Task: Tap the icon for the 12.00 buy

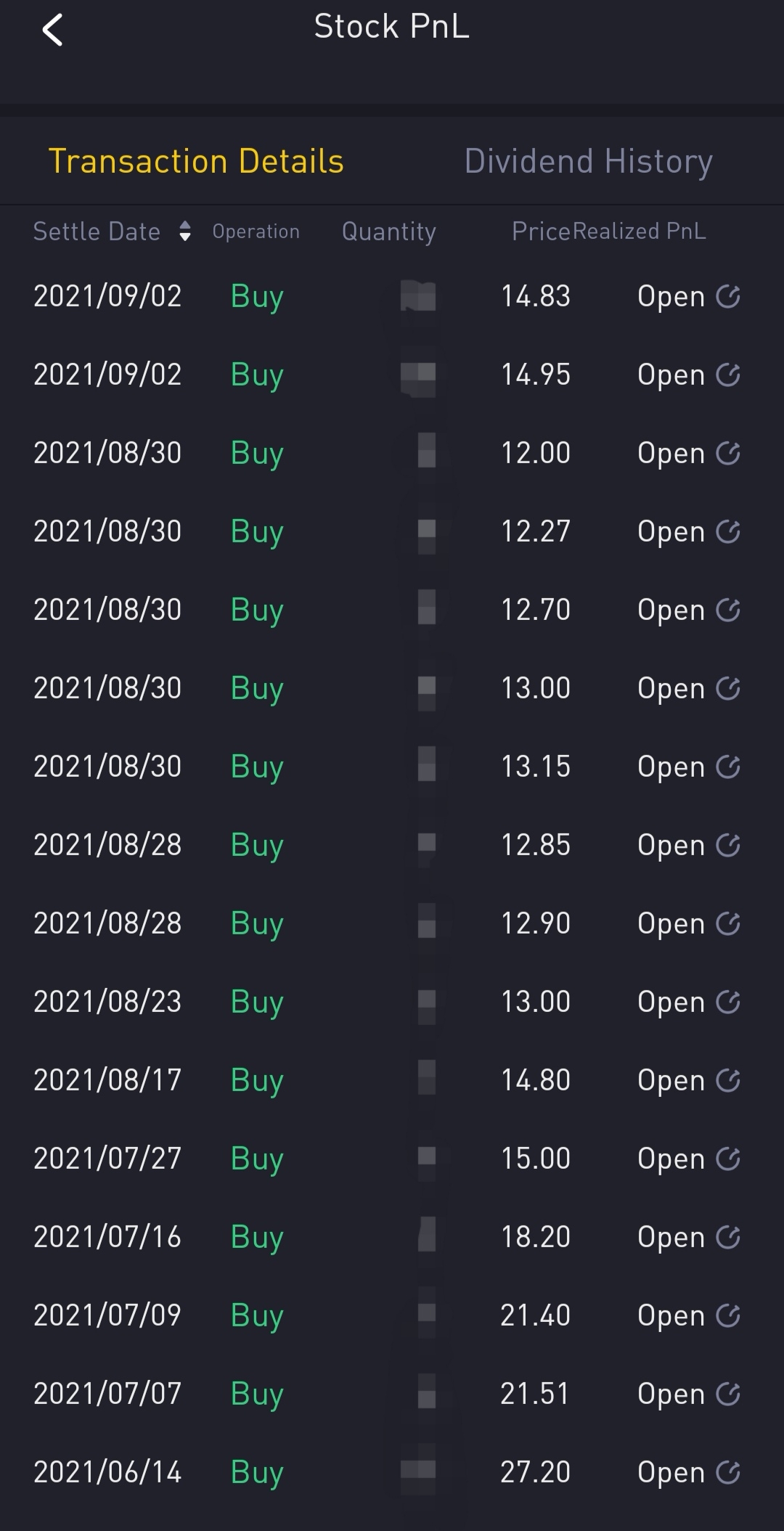Action: click(x=728, y=453)
